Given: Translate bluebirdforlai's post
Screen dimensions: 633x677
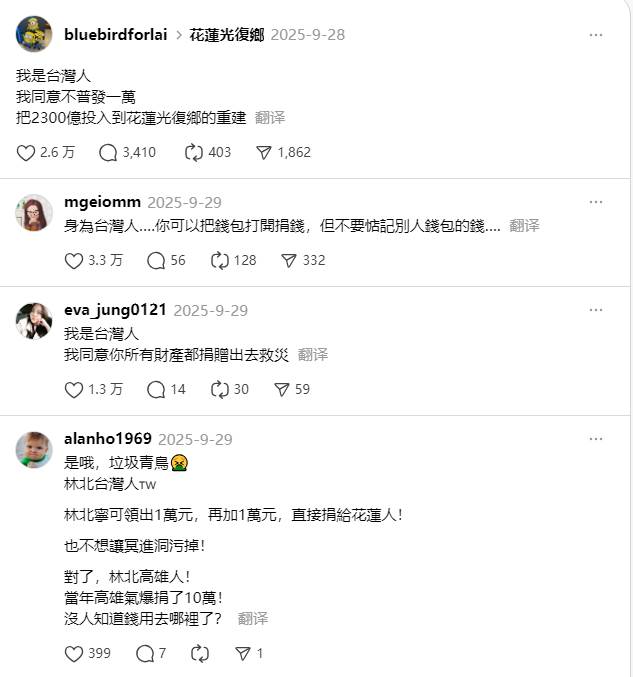Looking at the screenshot, I should [270, 117].
